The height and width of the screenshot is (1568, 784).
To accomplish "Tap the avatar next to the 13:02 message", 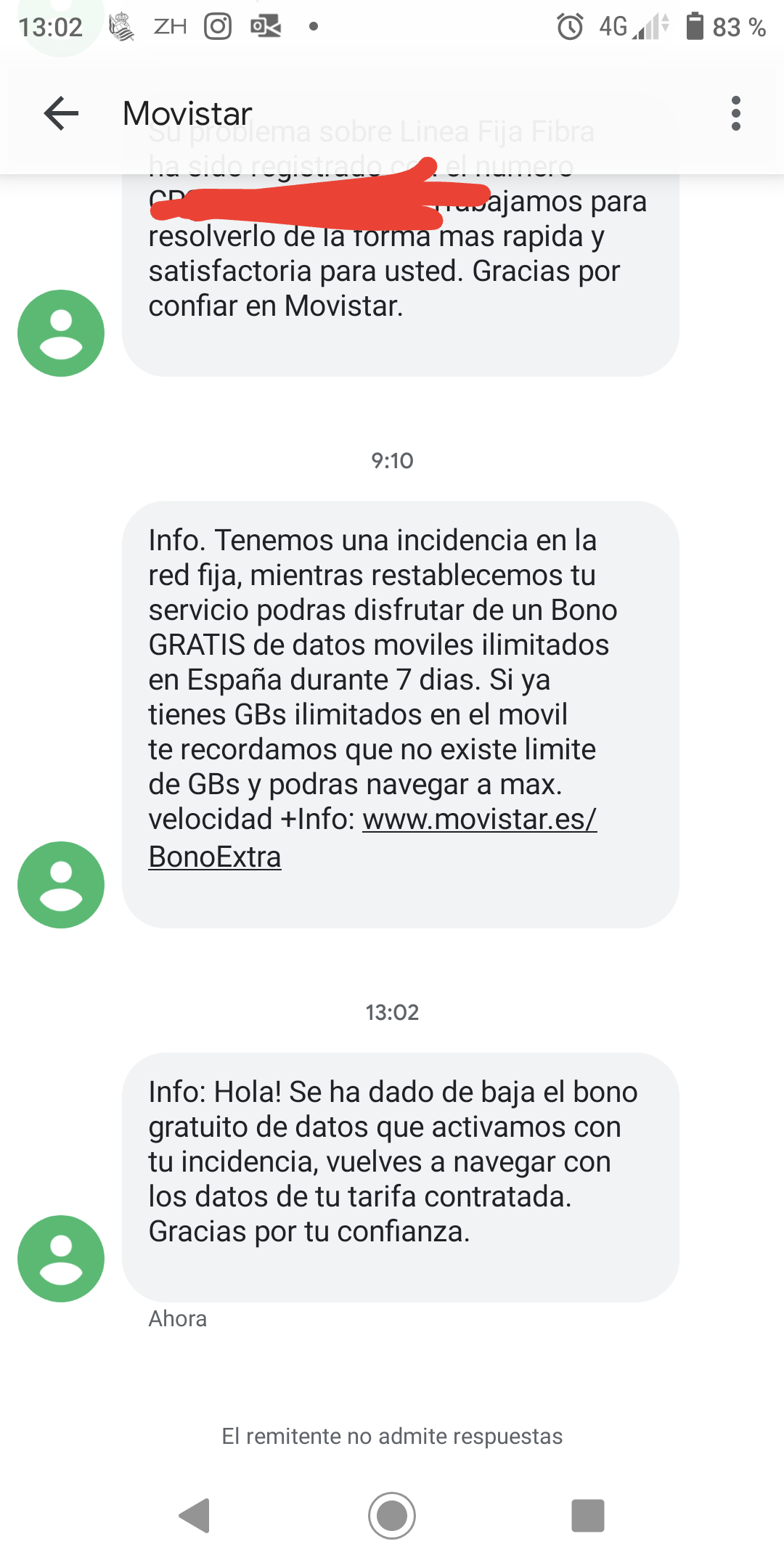I will (61, 1257).
